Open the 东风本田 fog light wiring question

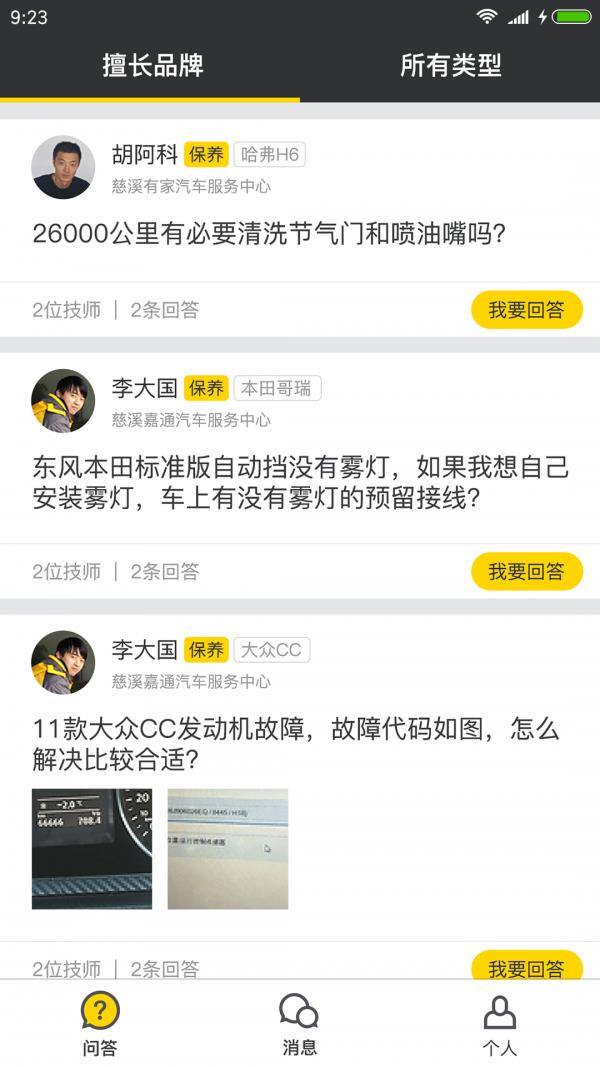coord(300,483)
